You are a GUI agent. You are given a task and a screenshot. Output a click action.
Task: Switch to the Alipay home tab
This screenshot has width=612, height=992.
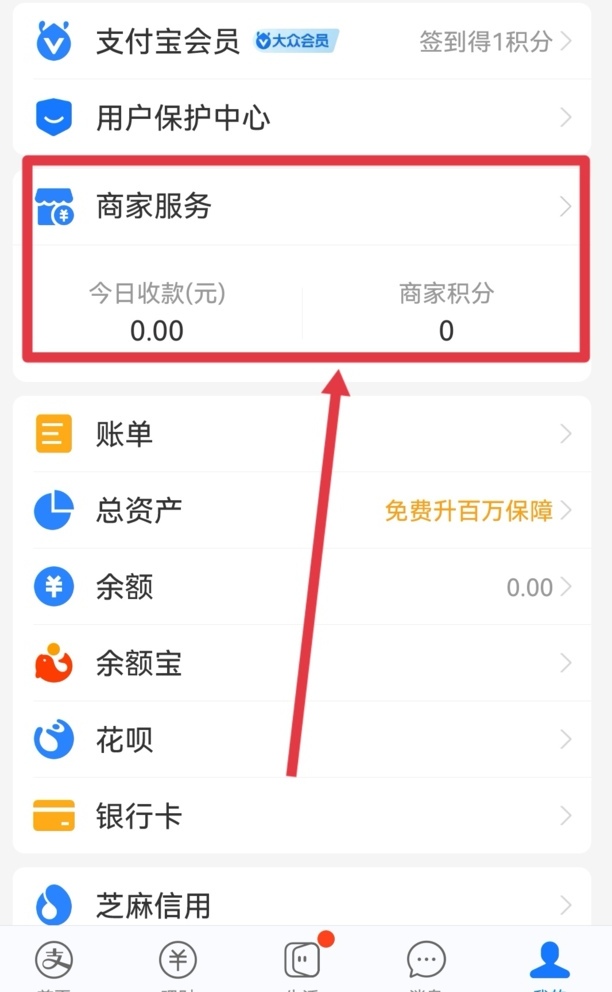[x=54, y=962]
